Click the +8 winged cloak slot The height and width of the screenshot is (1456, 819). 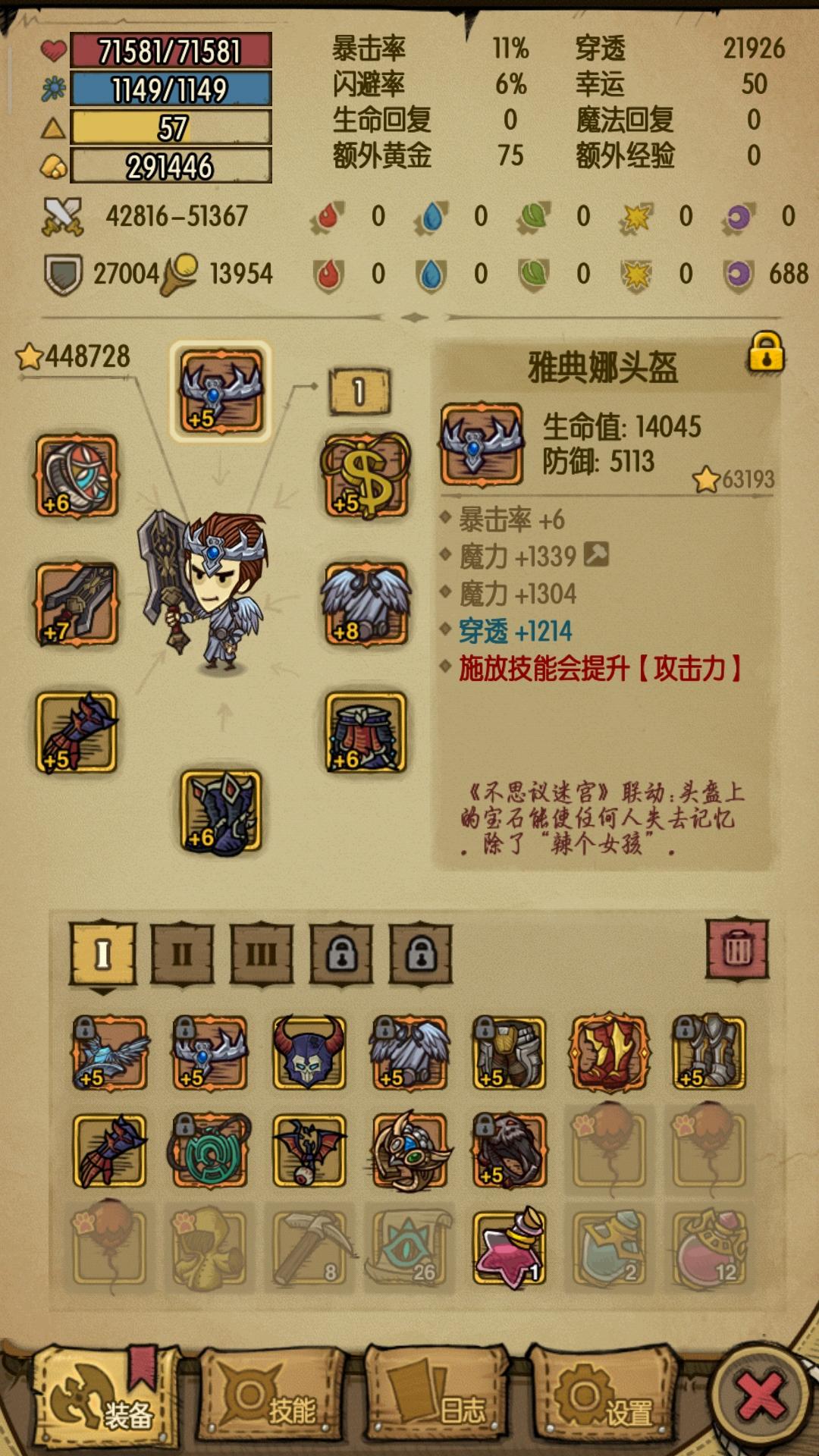click(x=364, y=603)
